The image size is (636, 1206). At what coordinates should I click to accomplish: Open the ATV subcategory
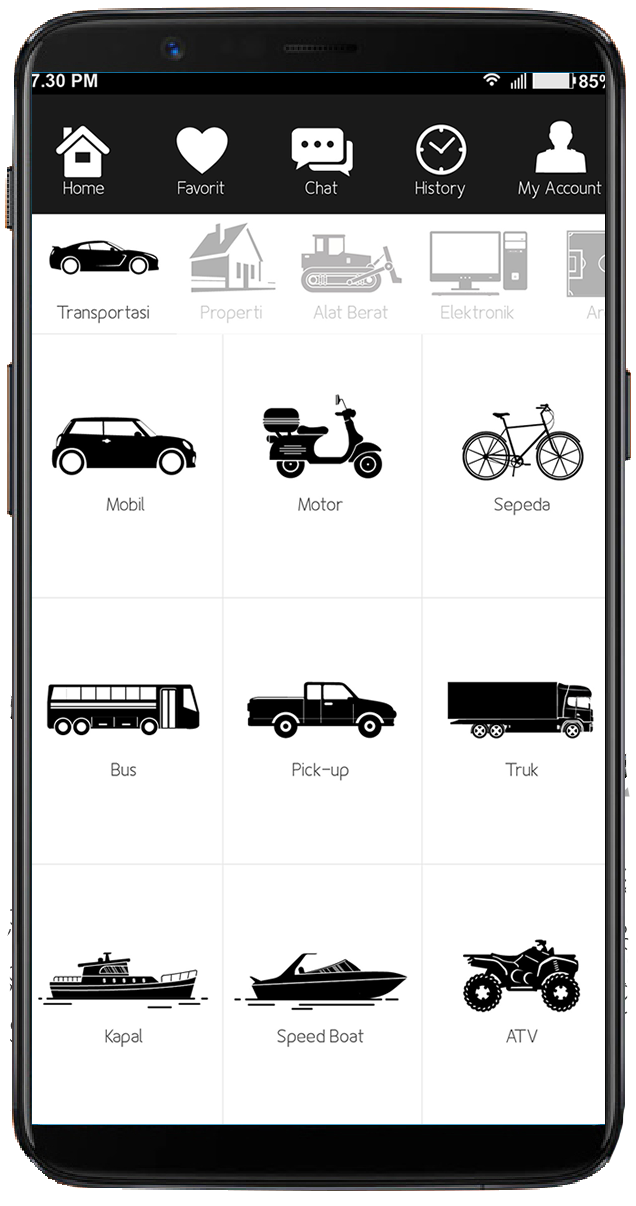tap(521, 993)
